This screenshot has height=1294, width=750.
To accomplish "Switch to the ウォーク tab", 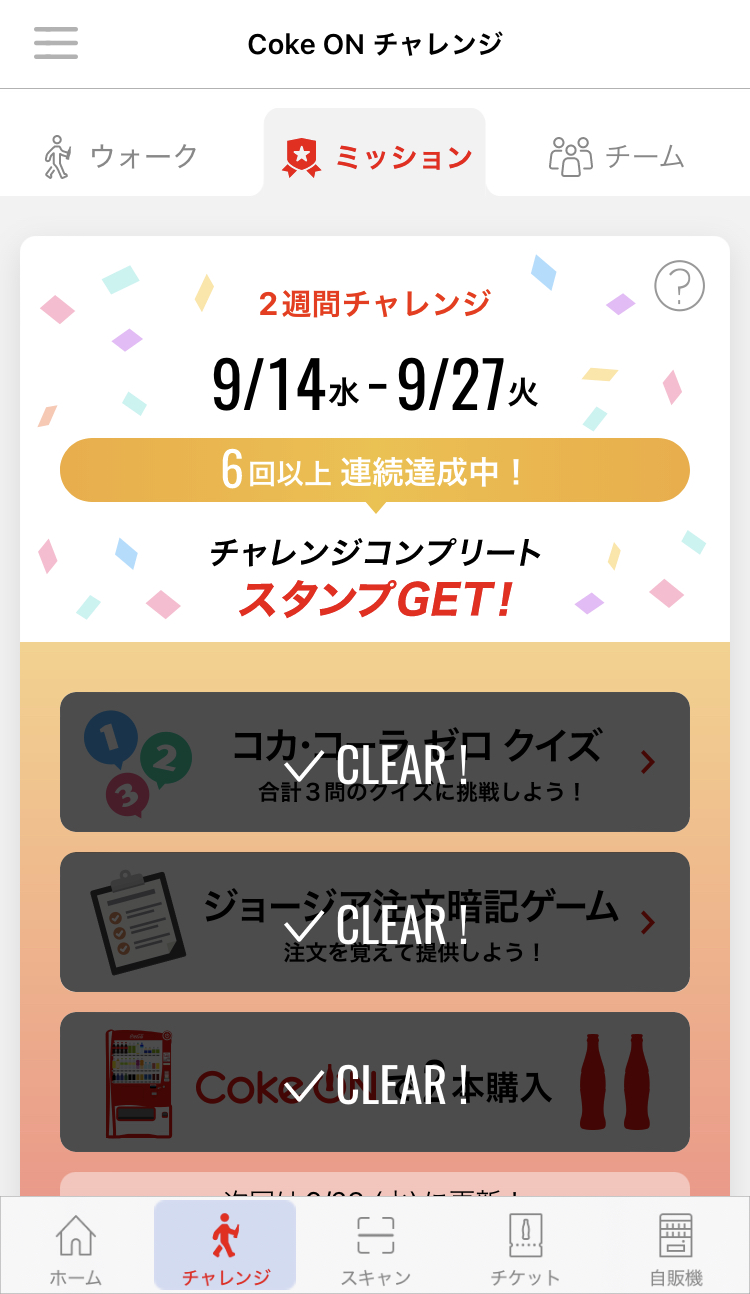I will coord(122,156).
